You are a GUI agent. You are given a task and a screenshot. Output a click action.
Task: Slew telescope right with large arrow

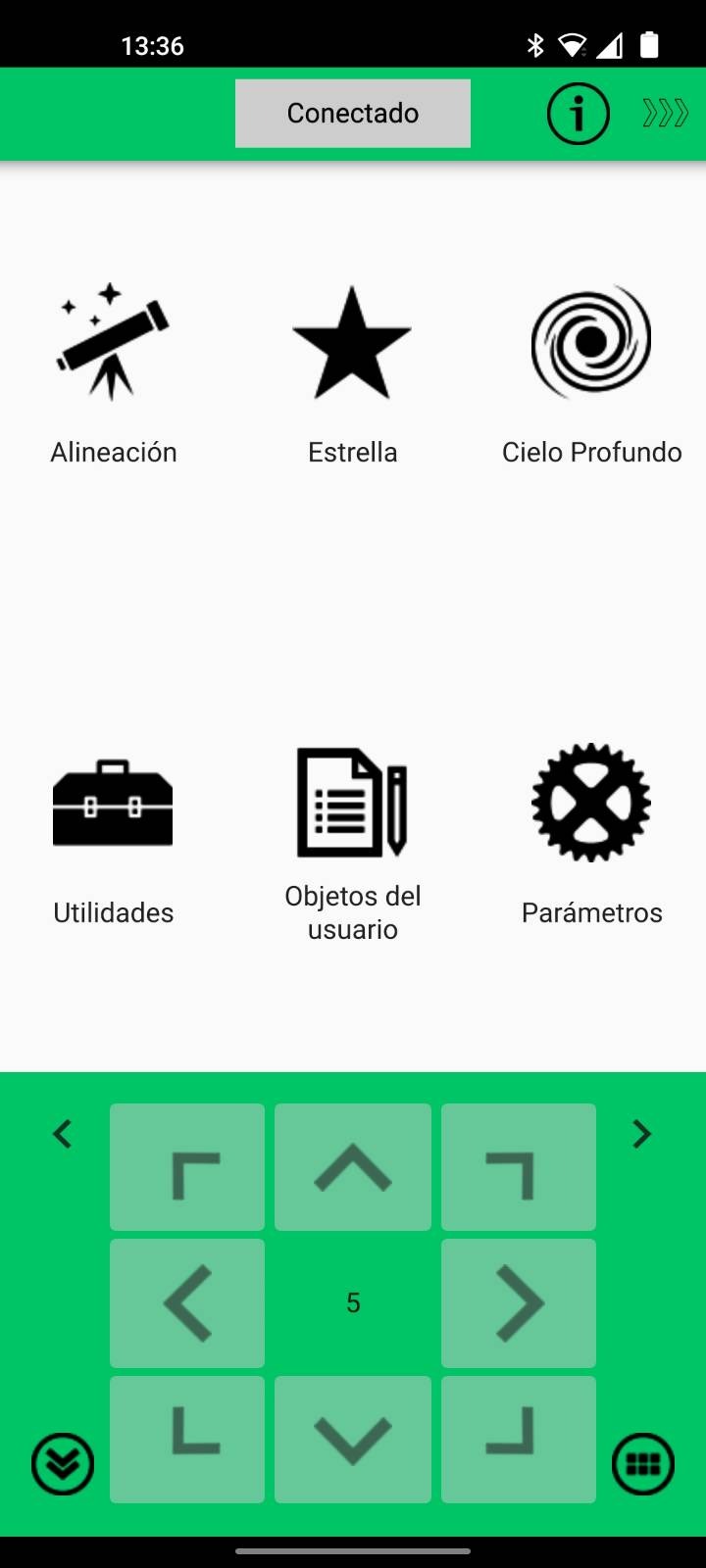pos(519,1303)
